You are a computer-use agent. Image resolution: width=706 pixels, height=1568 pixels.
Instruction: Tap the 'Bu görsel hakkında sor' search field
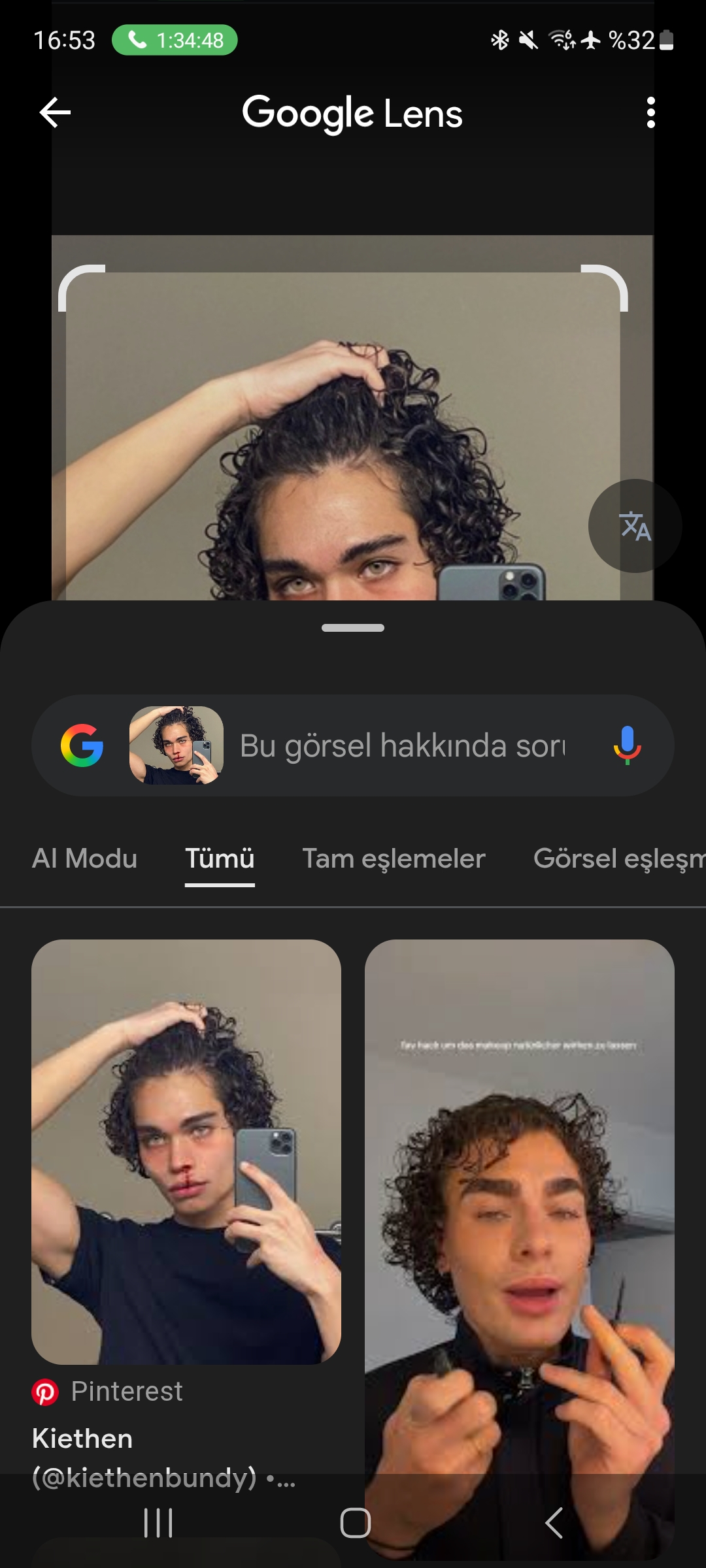tap(402, 745)
